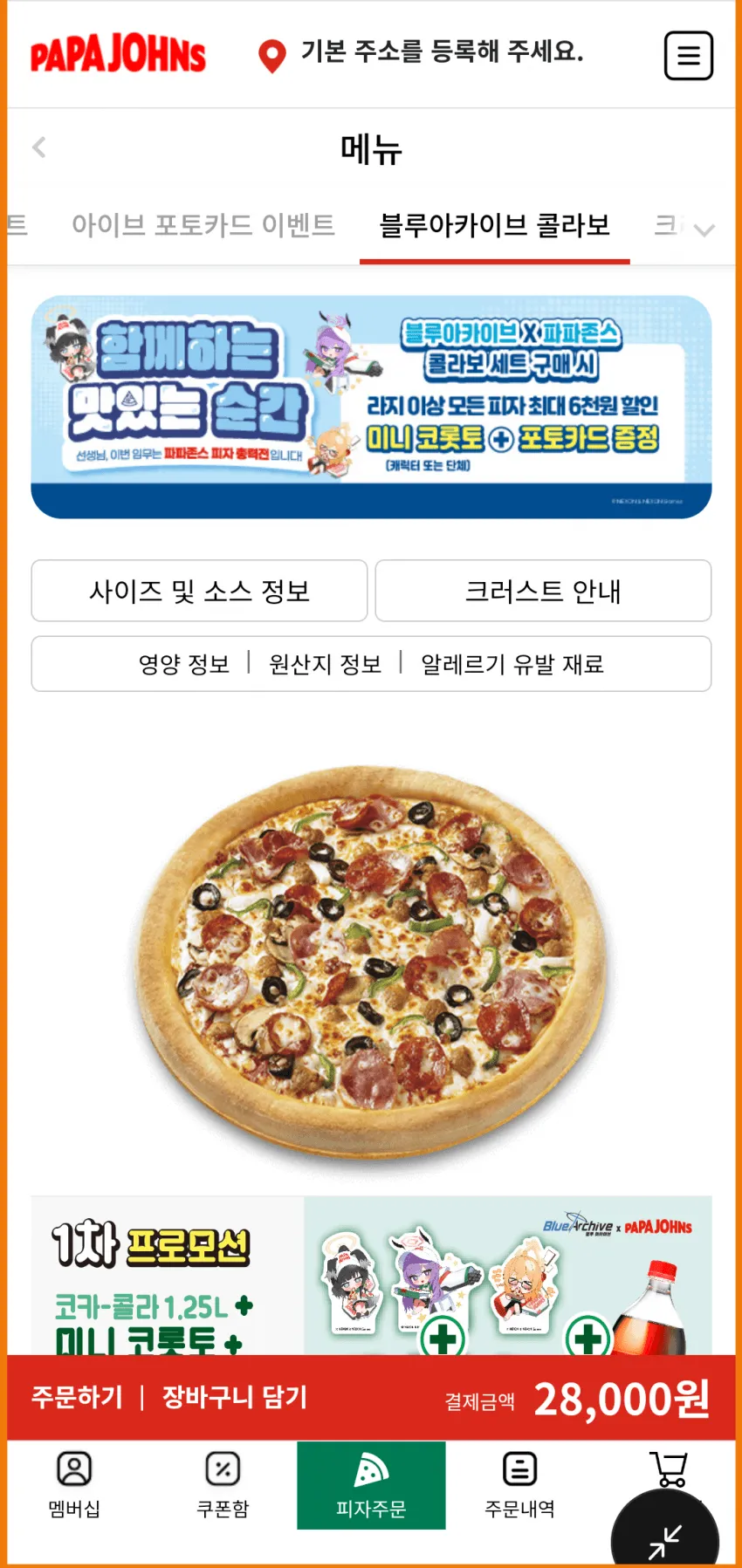Click the location pin icon

(272, 54)
